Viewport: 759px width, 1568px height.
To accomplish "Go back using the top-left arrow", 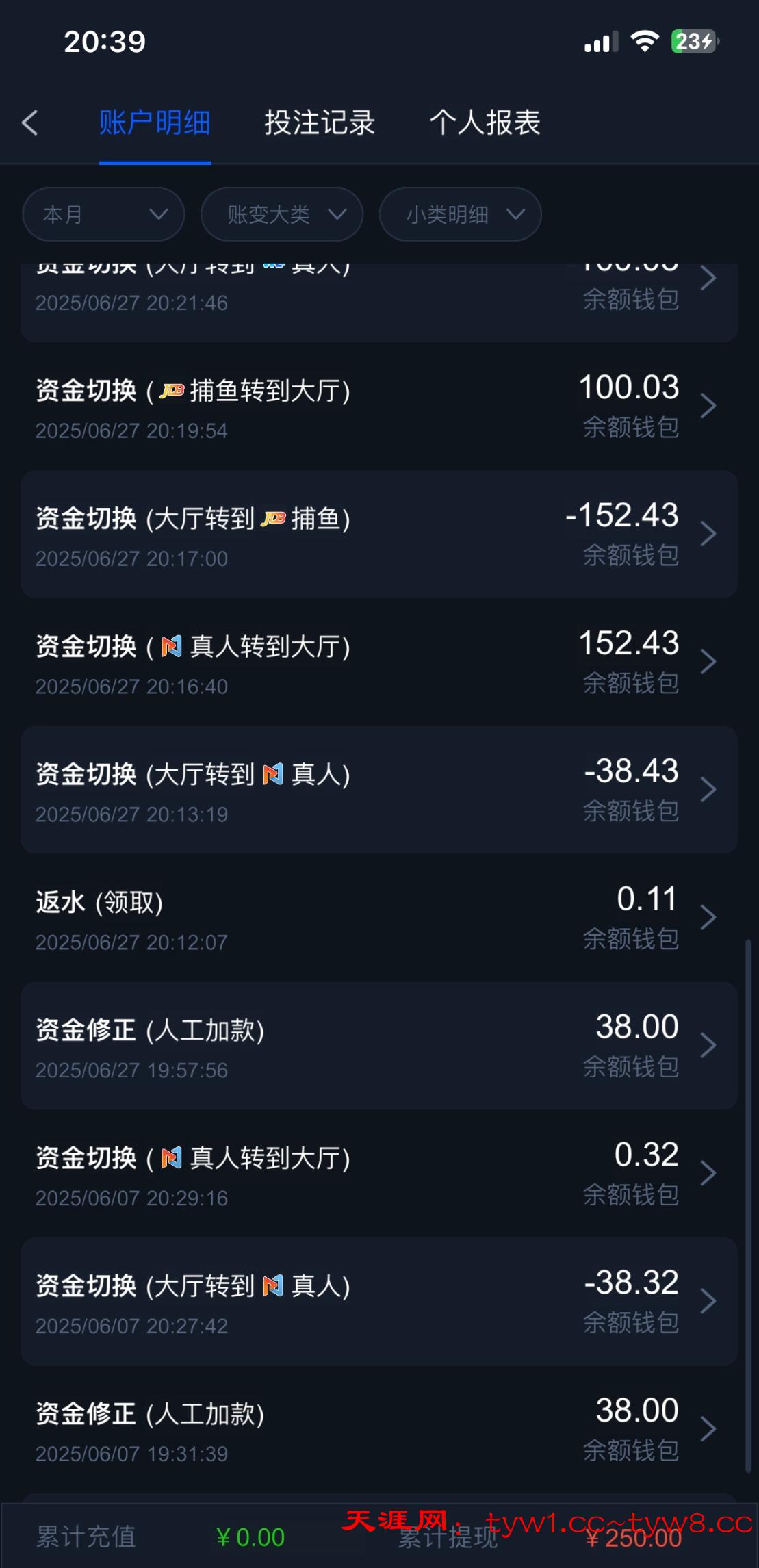I will click(x=30, y=123).
